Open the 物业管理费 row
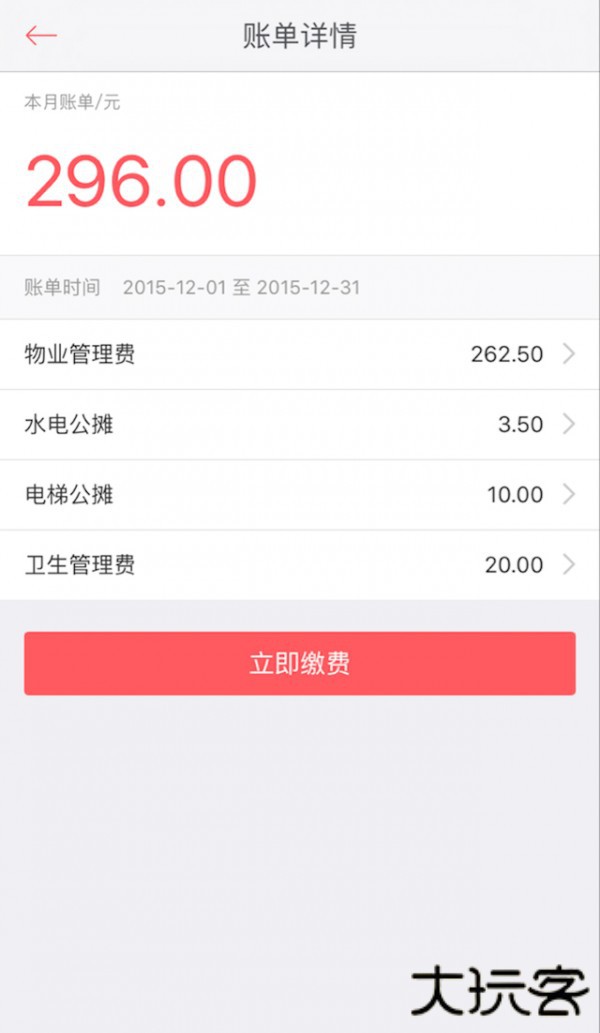This screenshot has height=1033, width=600. (300, 354)
